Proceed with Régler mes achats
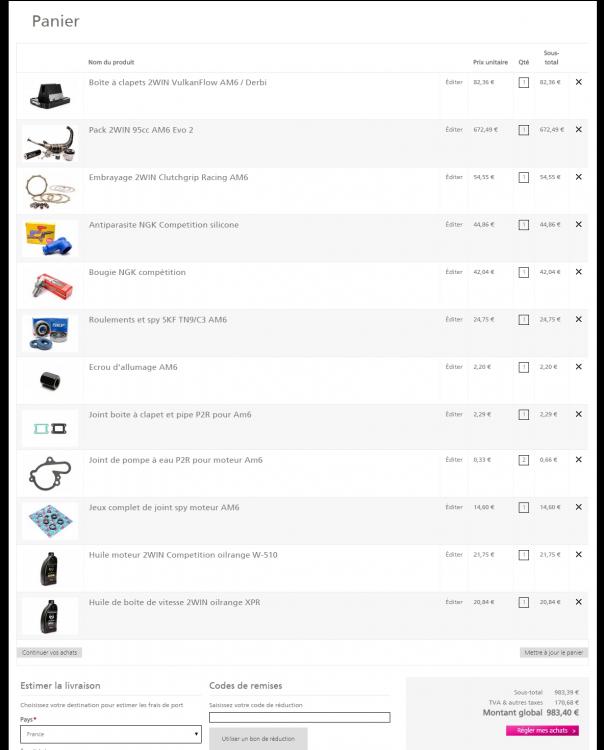The width and height of the screenshot is (604, 750). [x=546, y=731]
